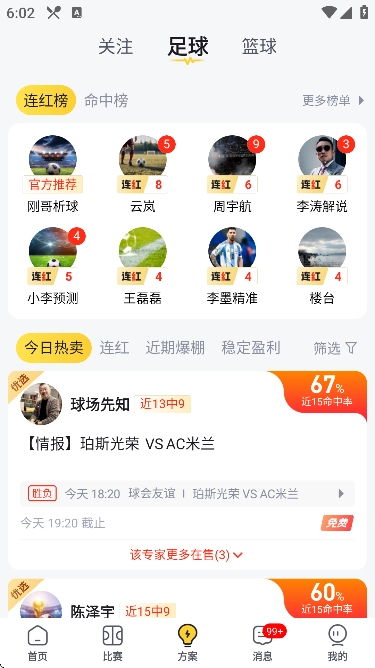Open the 我的 tab
This screenshot has width=375, height=668.
point(338,644)
